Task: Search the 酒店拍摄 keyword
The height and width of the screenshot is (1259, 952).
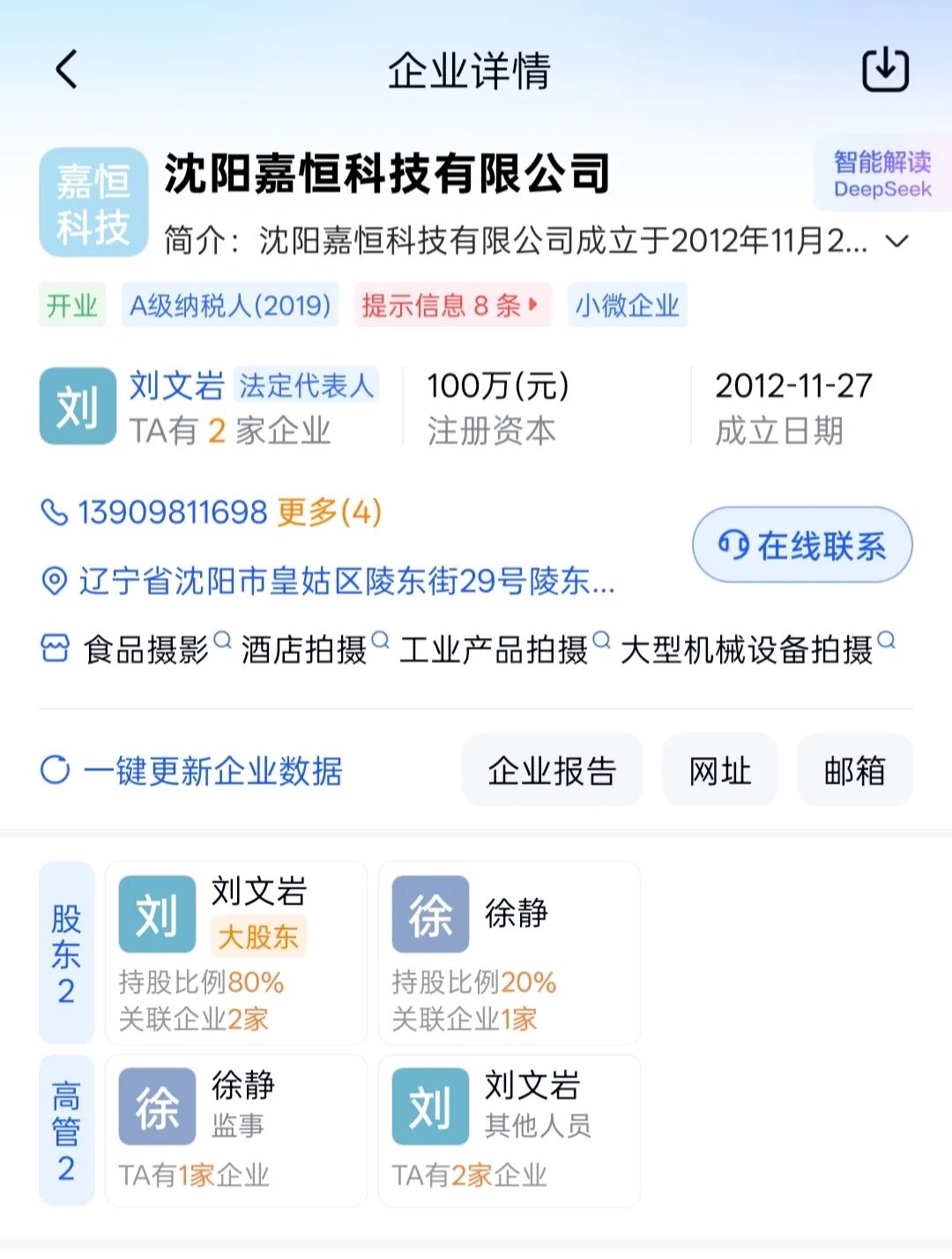Action: [304, 651]
